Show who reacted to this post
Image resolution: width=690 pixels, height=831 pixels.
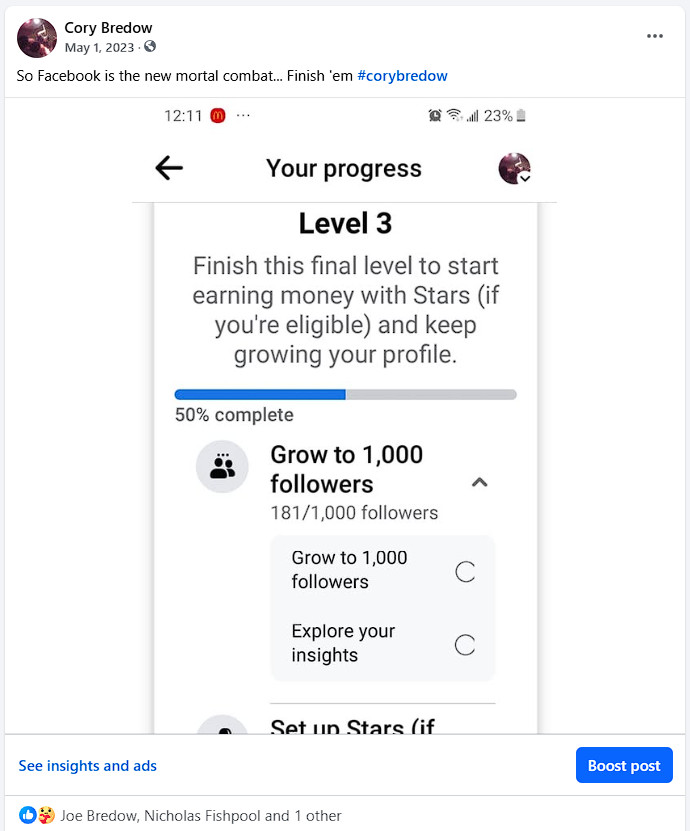200,816
